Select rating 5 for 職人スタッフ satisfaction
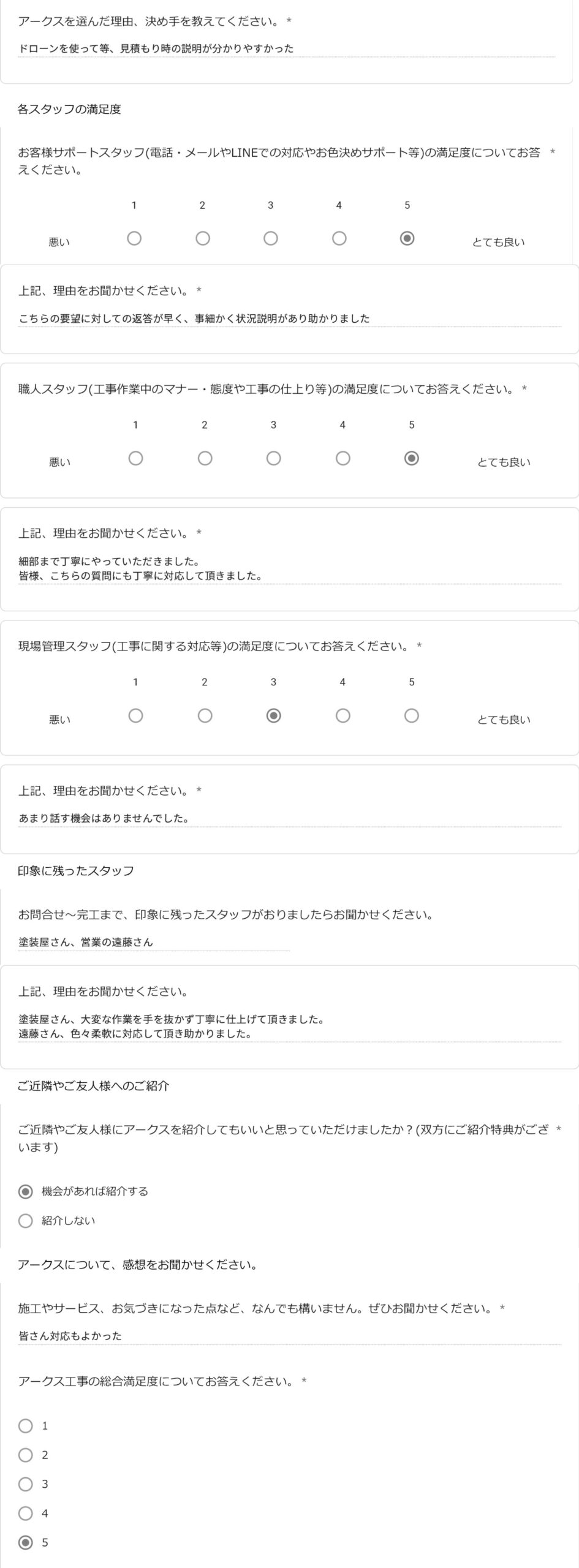The image size is (579, 1568). [x=412, y=458]
